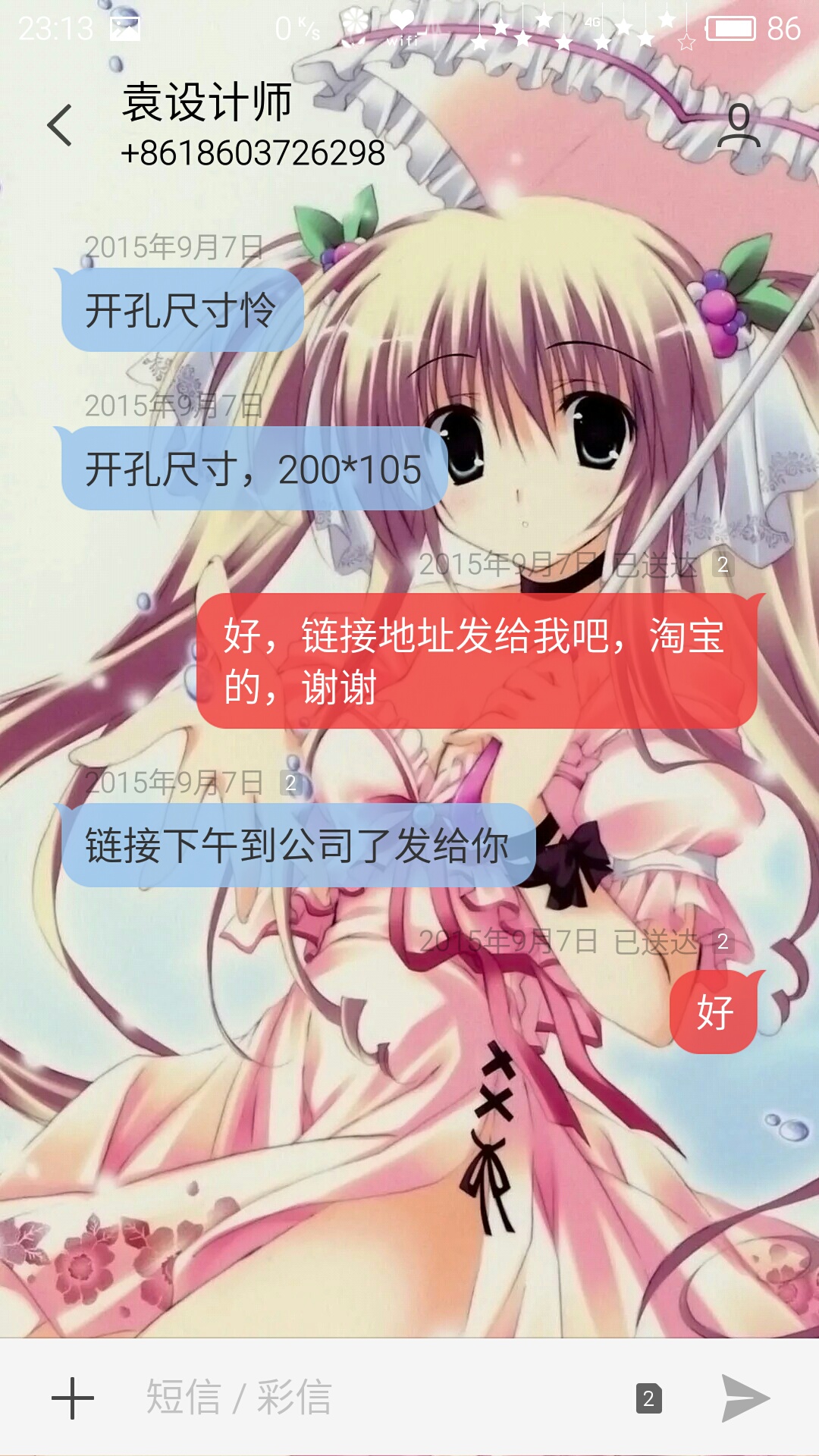The width and height of the screenshot is (819, 1456).
Task: Switch SIM card via the 2 badge
Action: [648, 1398]
